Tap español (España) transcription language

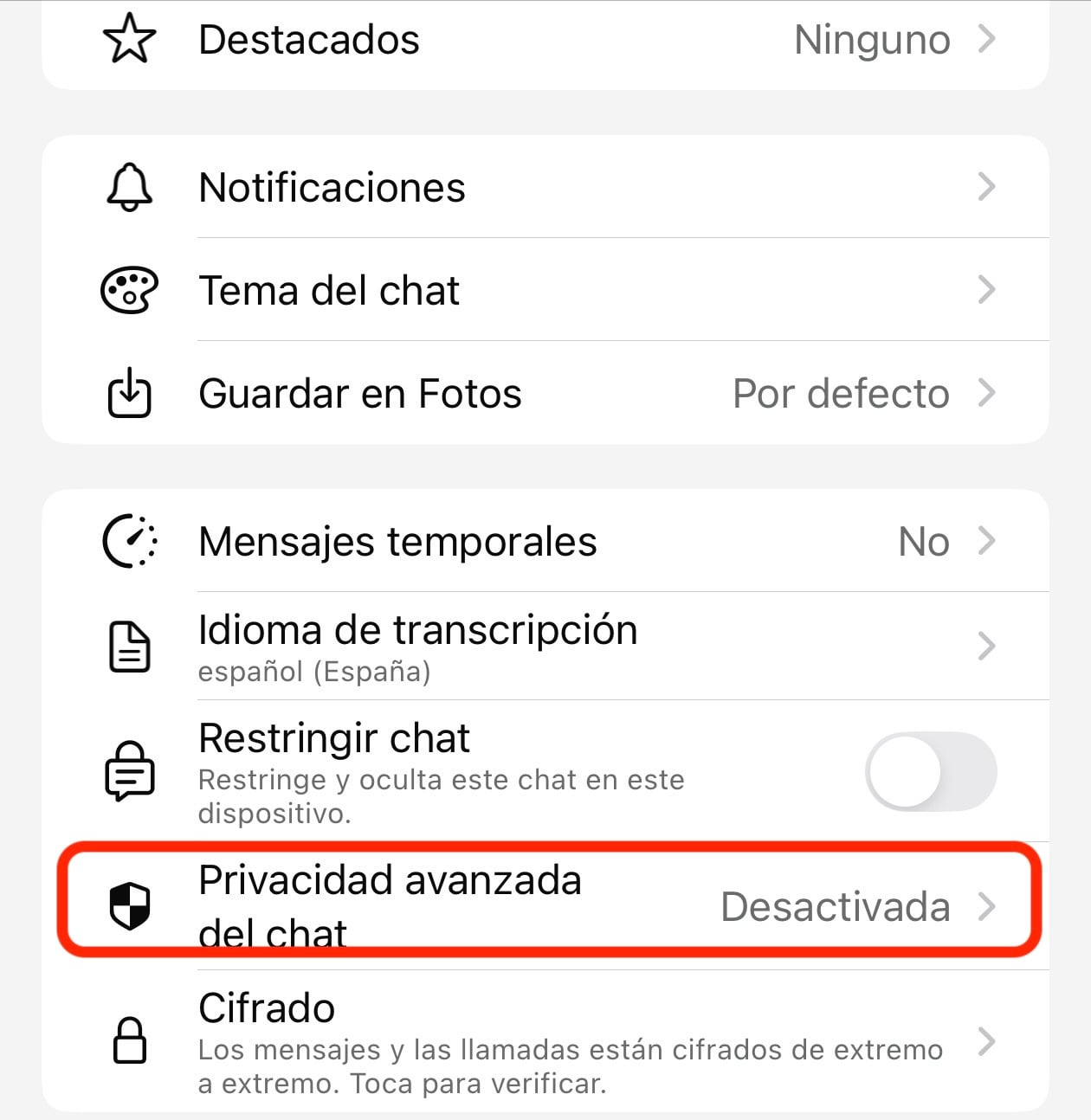coord(313,672)
